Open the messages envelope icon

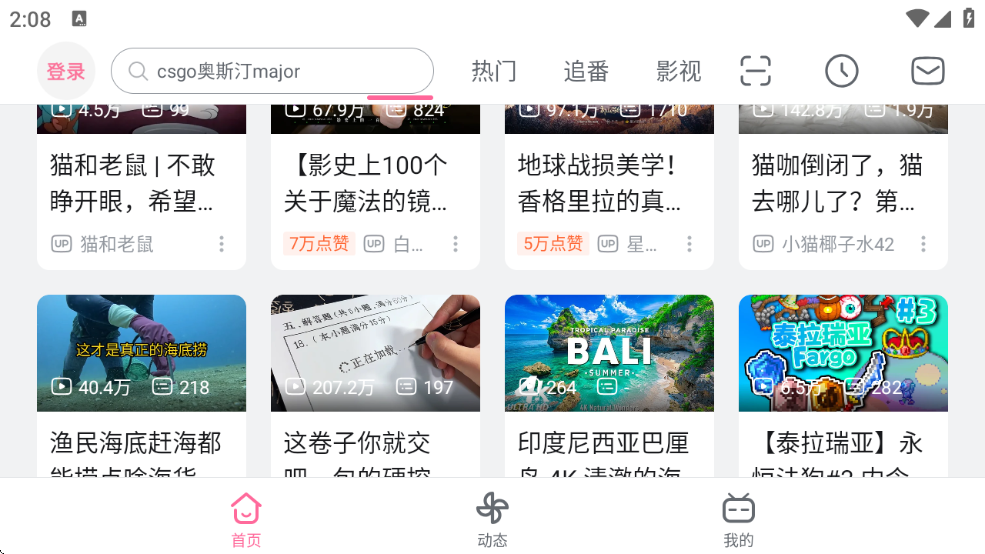(x=928, y=71)
